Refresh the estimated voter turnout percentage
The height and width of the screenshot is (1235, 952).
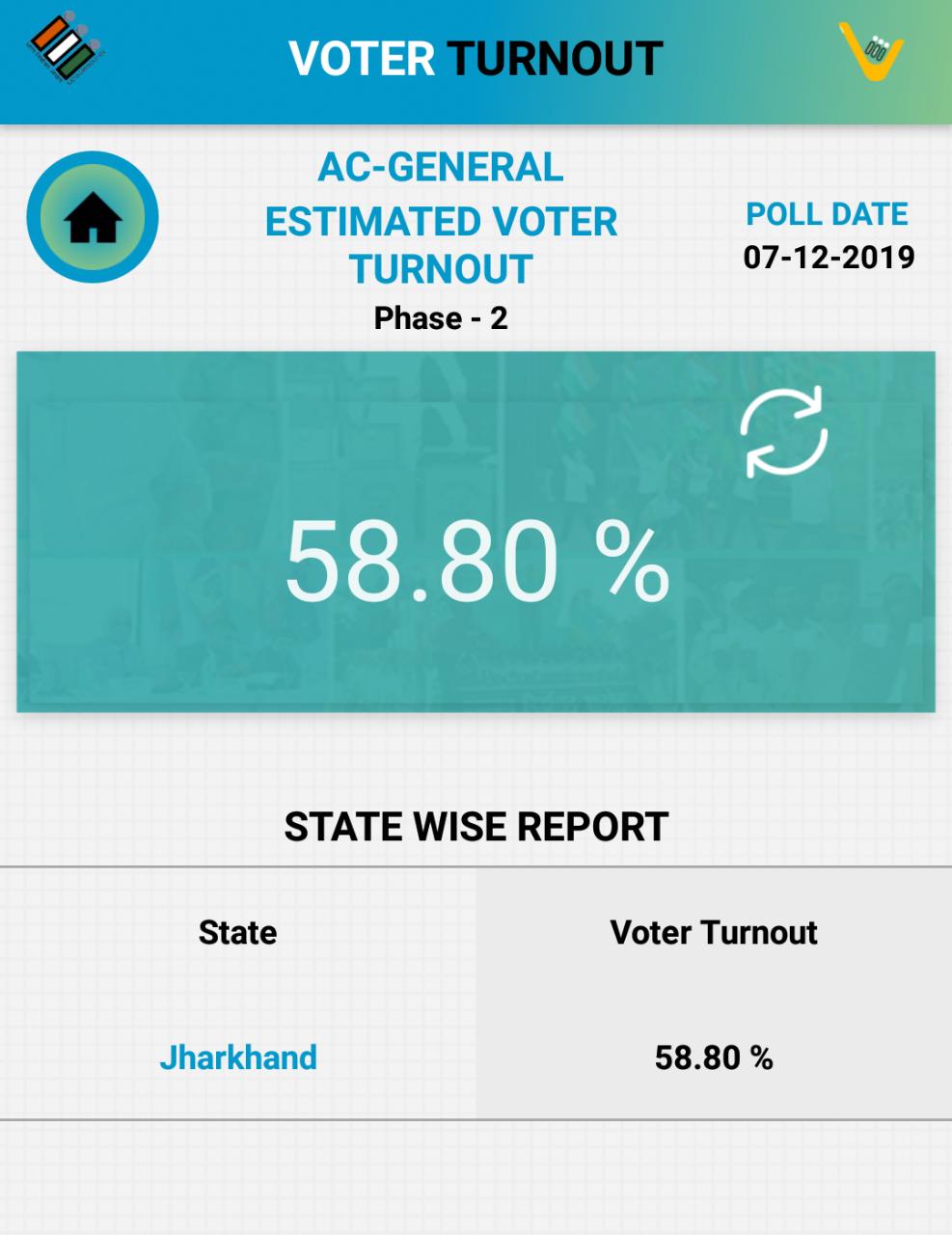(x=783, y=432)
